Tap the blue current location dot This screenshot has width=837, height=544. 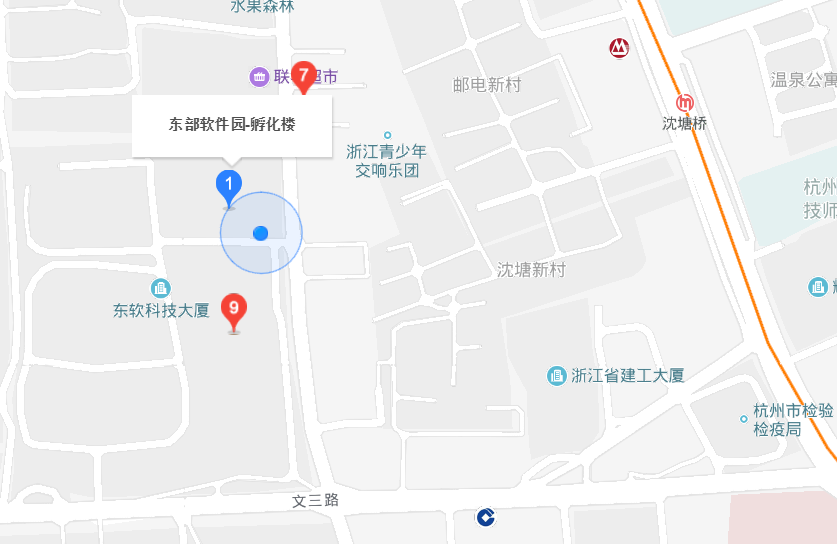point(260,233)
